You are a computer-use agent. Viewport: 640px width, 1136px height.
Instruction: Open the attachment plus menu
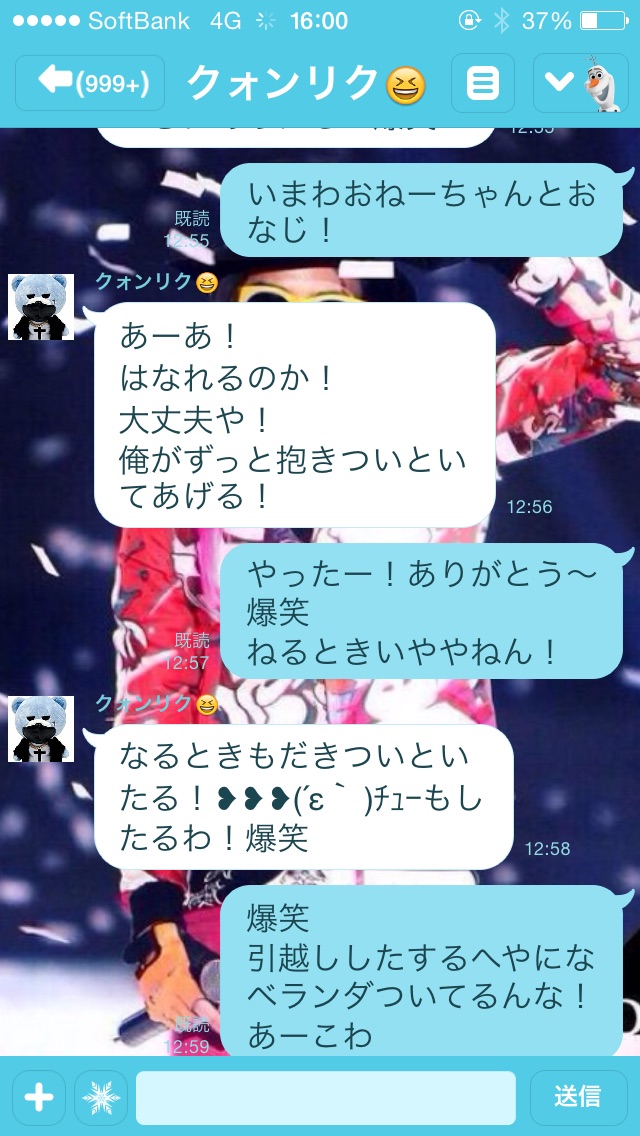(x=39, y=1097)
